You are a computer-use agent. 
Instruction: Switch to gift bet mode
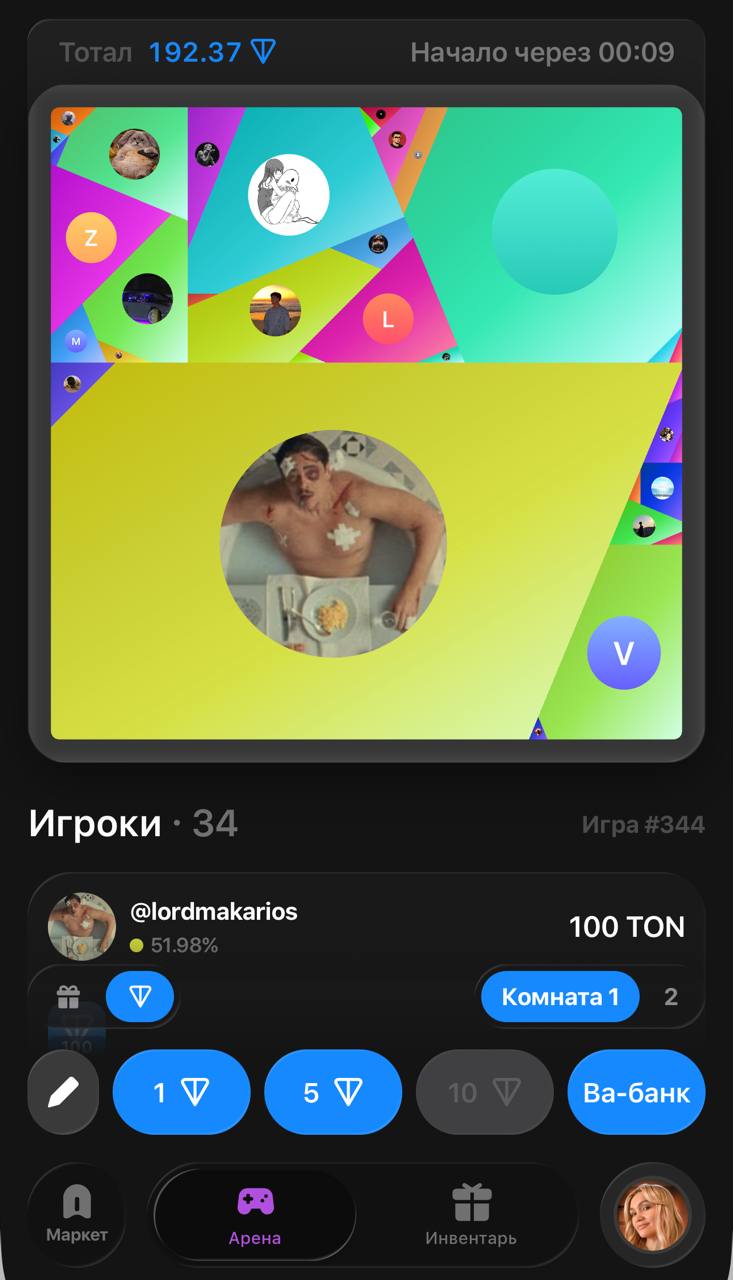(x=68, y=997)
